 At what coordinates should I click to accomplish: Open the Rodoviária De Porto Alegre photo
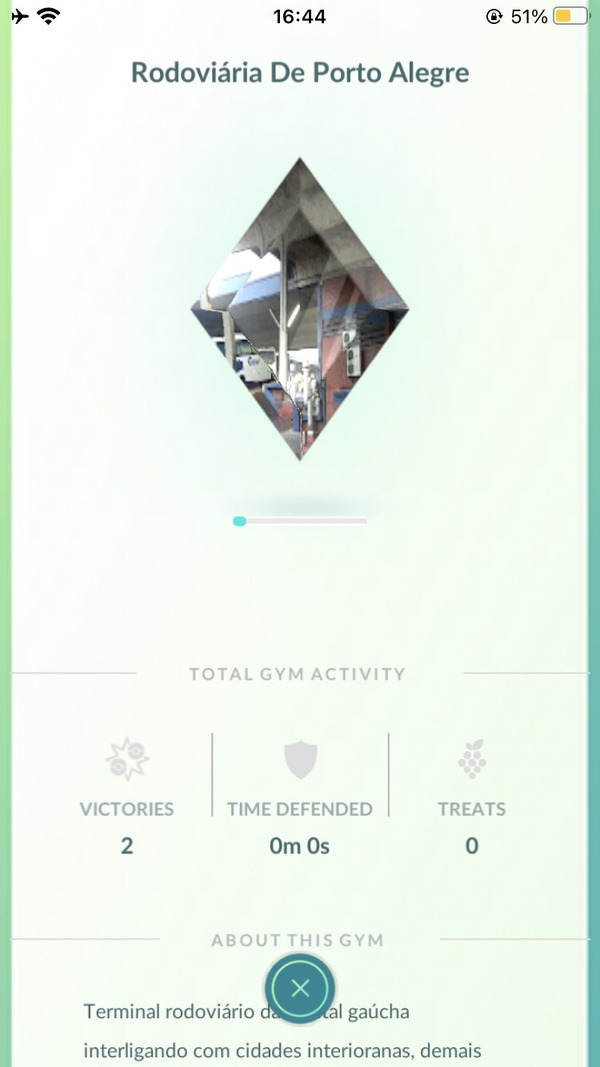point(300,310)
